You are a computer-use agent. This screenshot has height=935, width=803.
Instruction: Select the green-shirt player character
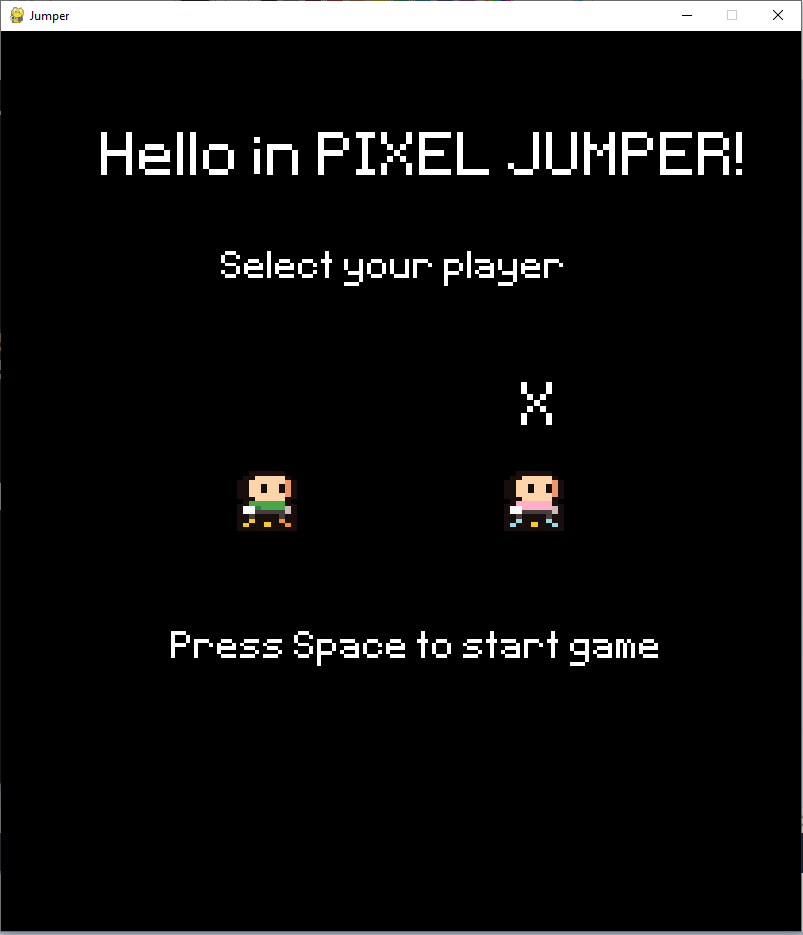pyautogui.click(x=267, y=501)
